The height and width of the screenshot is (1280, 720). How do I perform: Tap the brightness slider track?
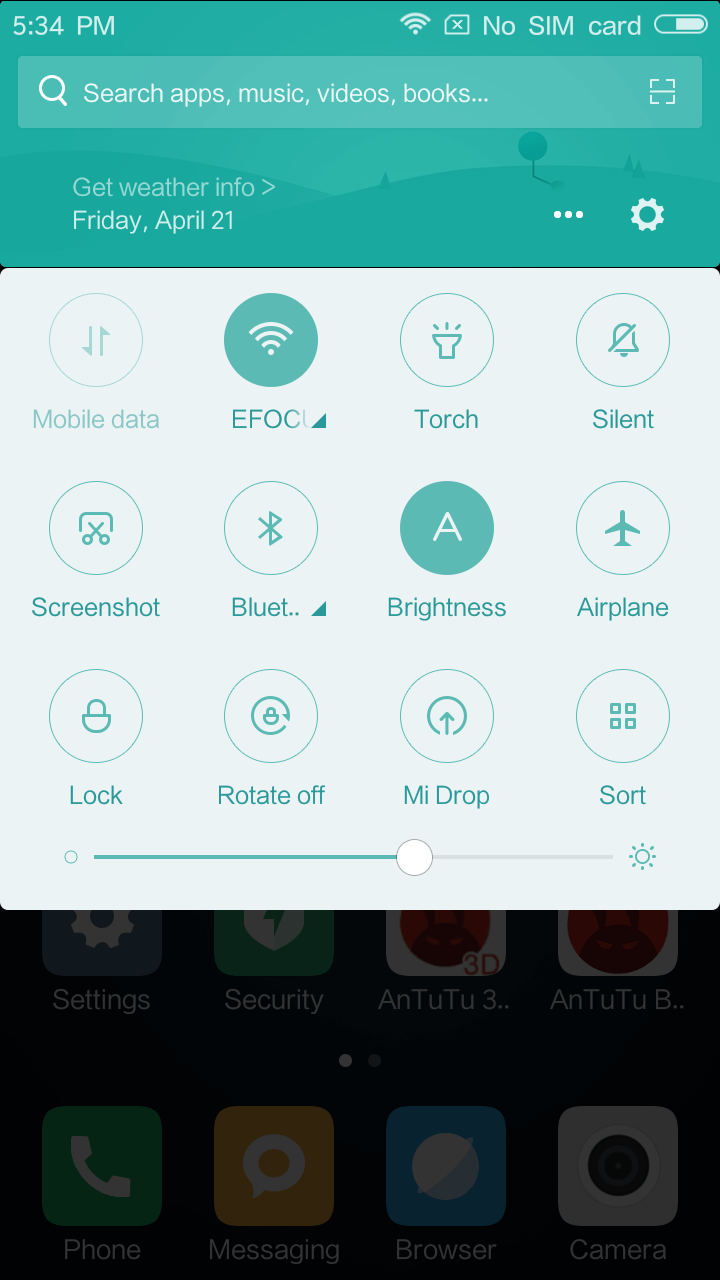tap(520, 857)
